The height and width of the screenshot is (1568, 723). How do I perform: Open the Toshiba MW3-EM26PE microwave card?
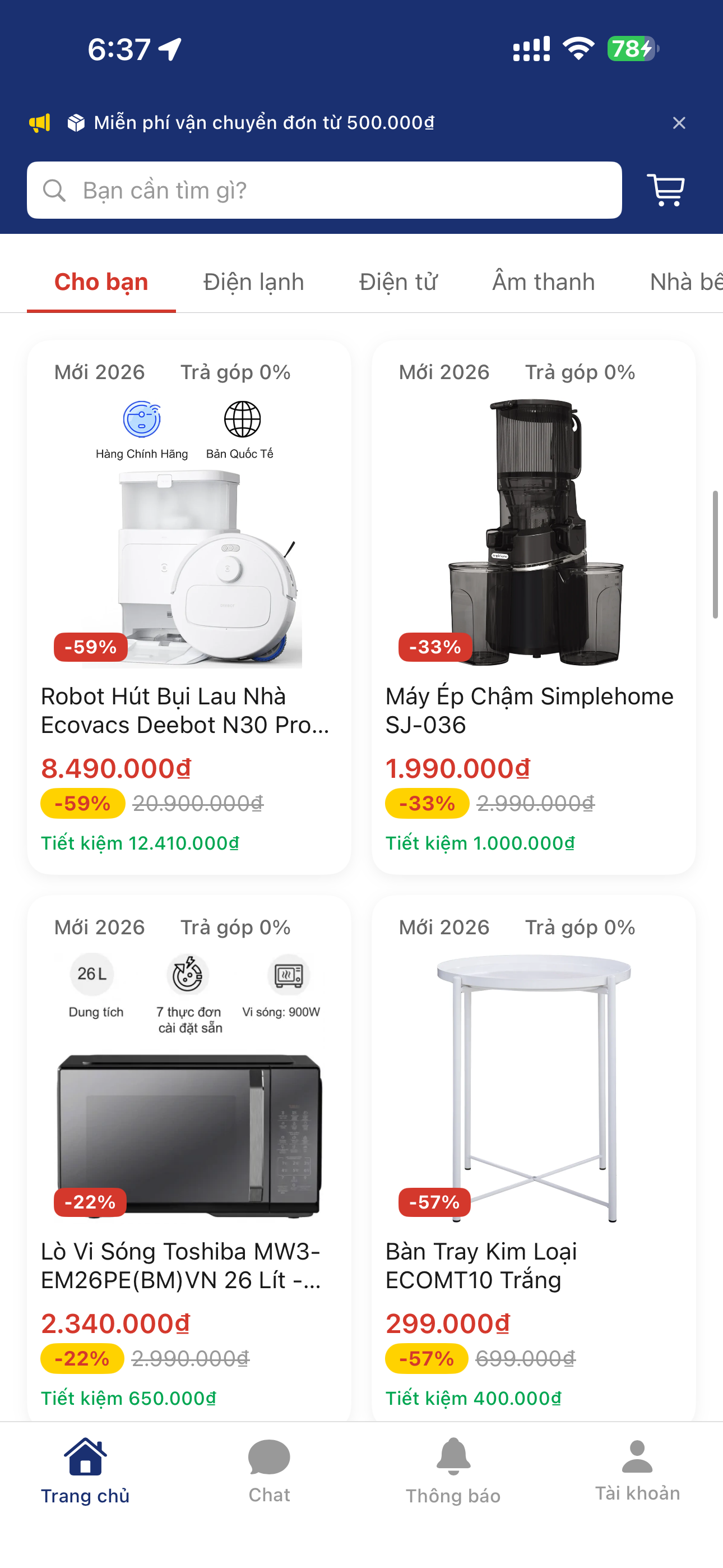pyautogui.click(x=189, y=1159)
